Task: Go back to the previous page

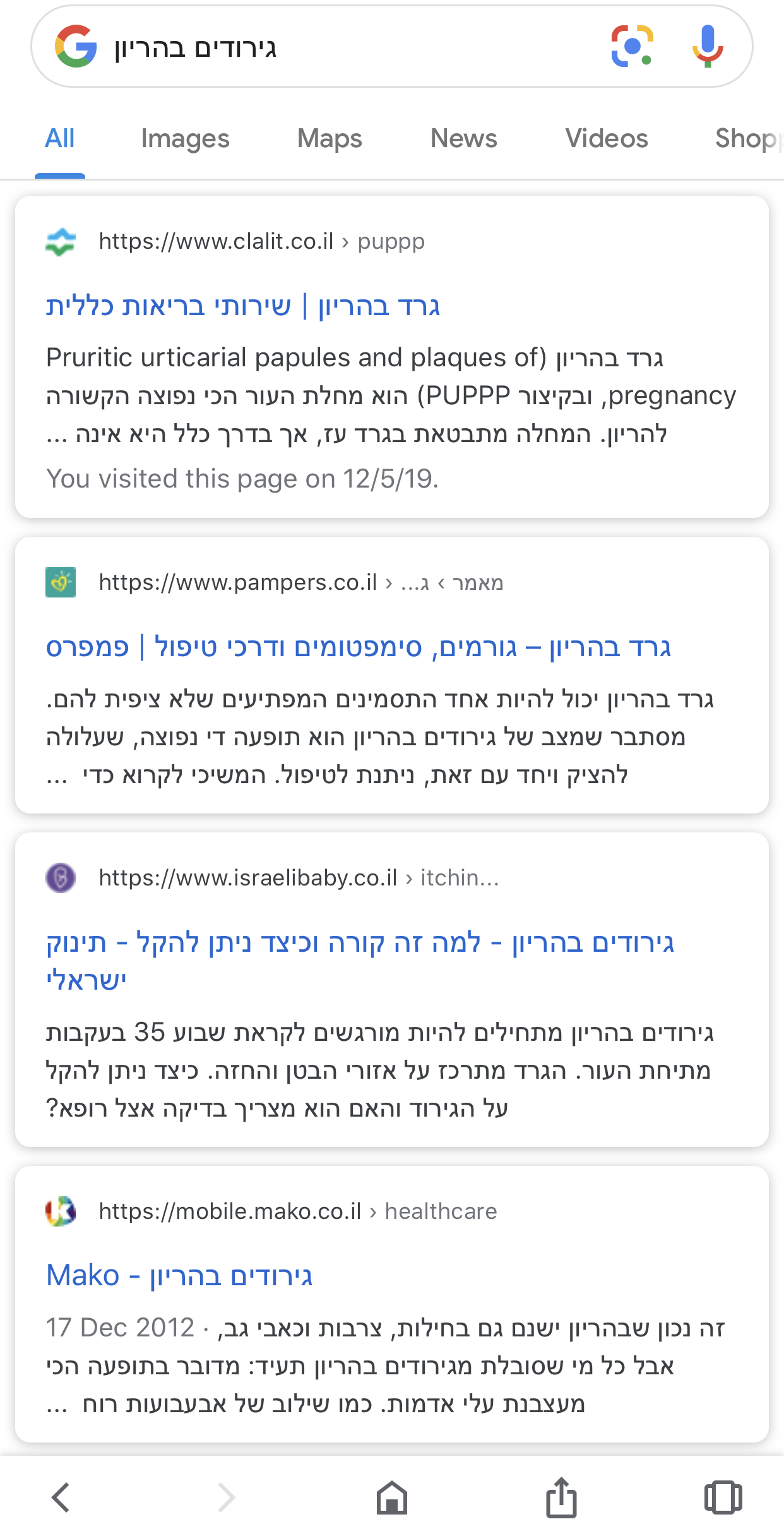Action: [x=61, y=1497]
